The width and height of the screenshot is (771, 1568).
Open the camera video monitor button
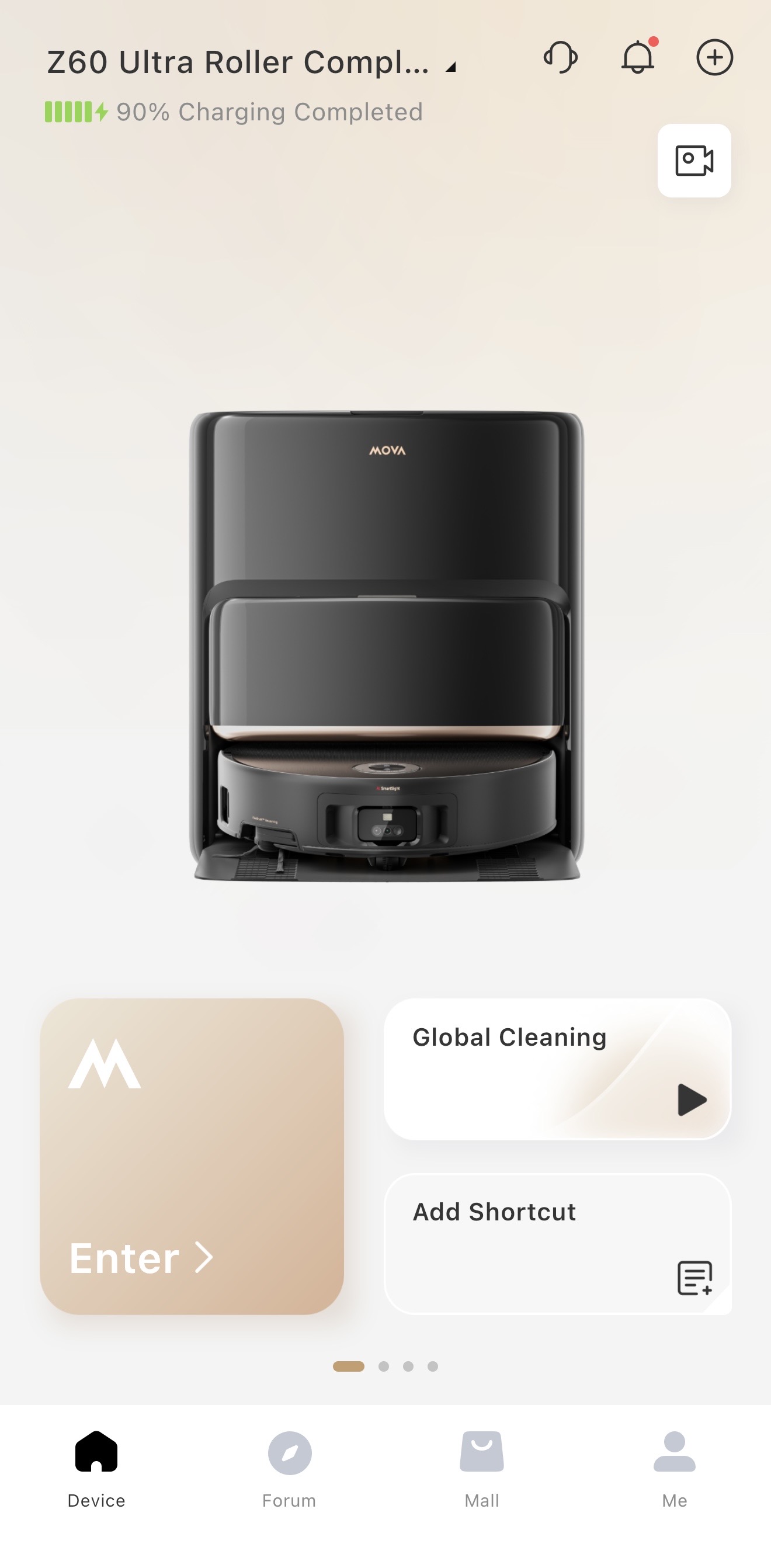click(694, 161)
